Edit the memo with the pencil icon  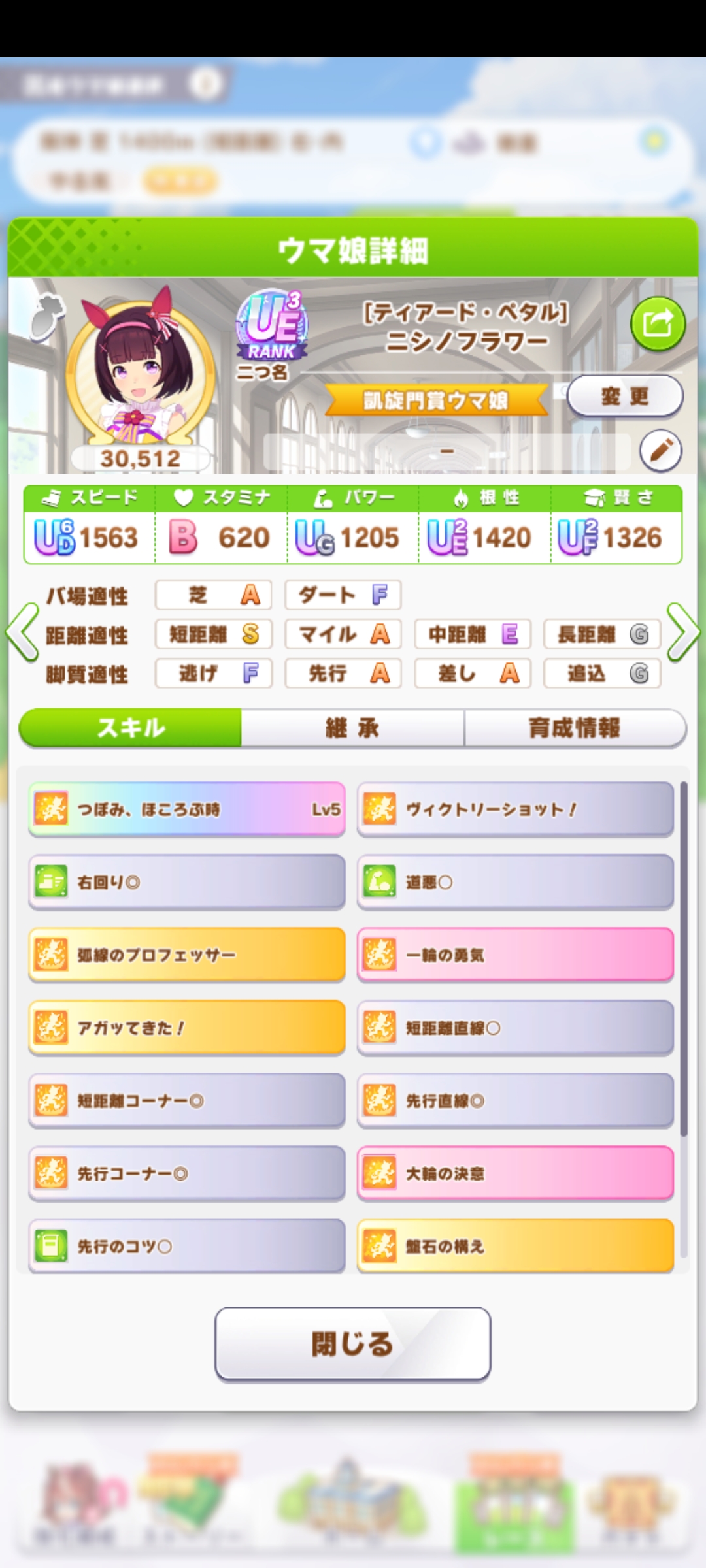(x=660, y=450)
